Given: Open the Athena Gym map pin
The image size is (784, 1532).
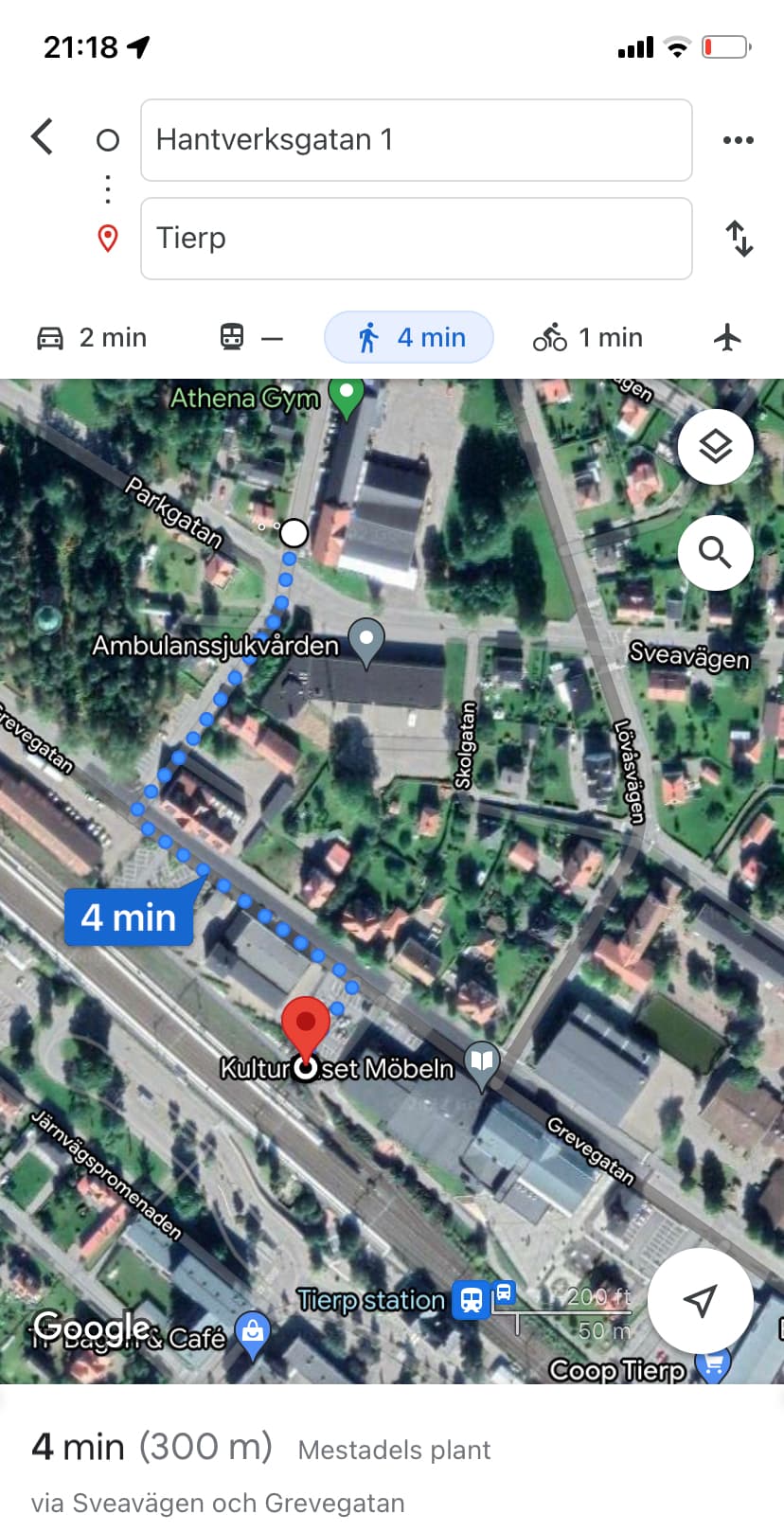Looking at the screenshot, I should (x=346, y=394).
